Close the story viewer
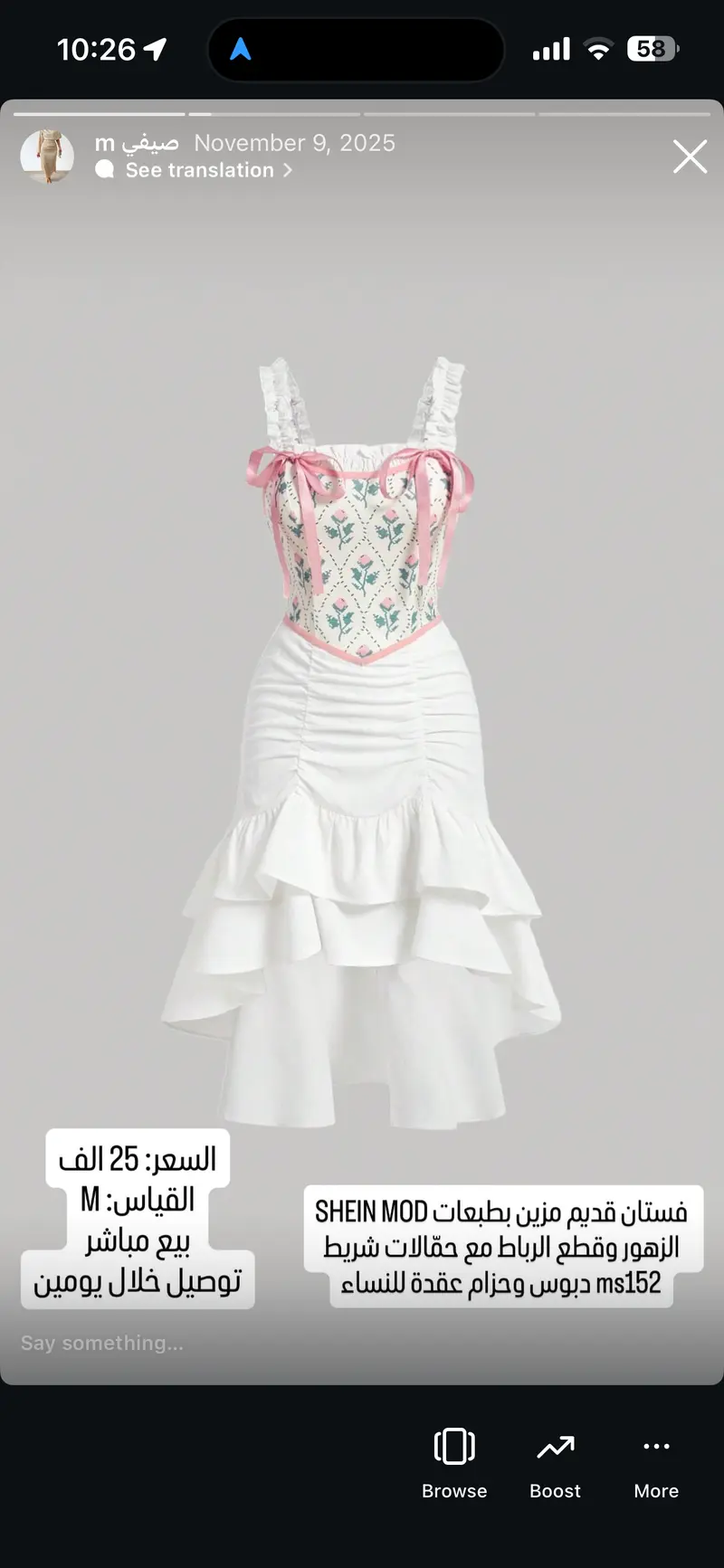Image resolution: width=724 pixels, height=1568 pixels. [690, 157]
